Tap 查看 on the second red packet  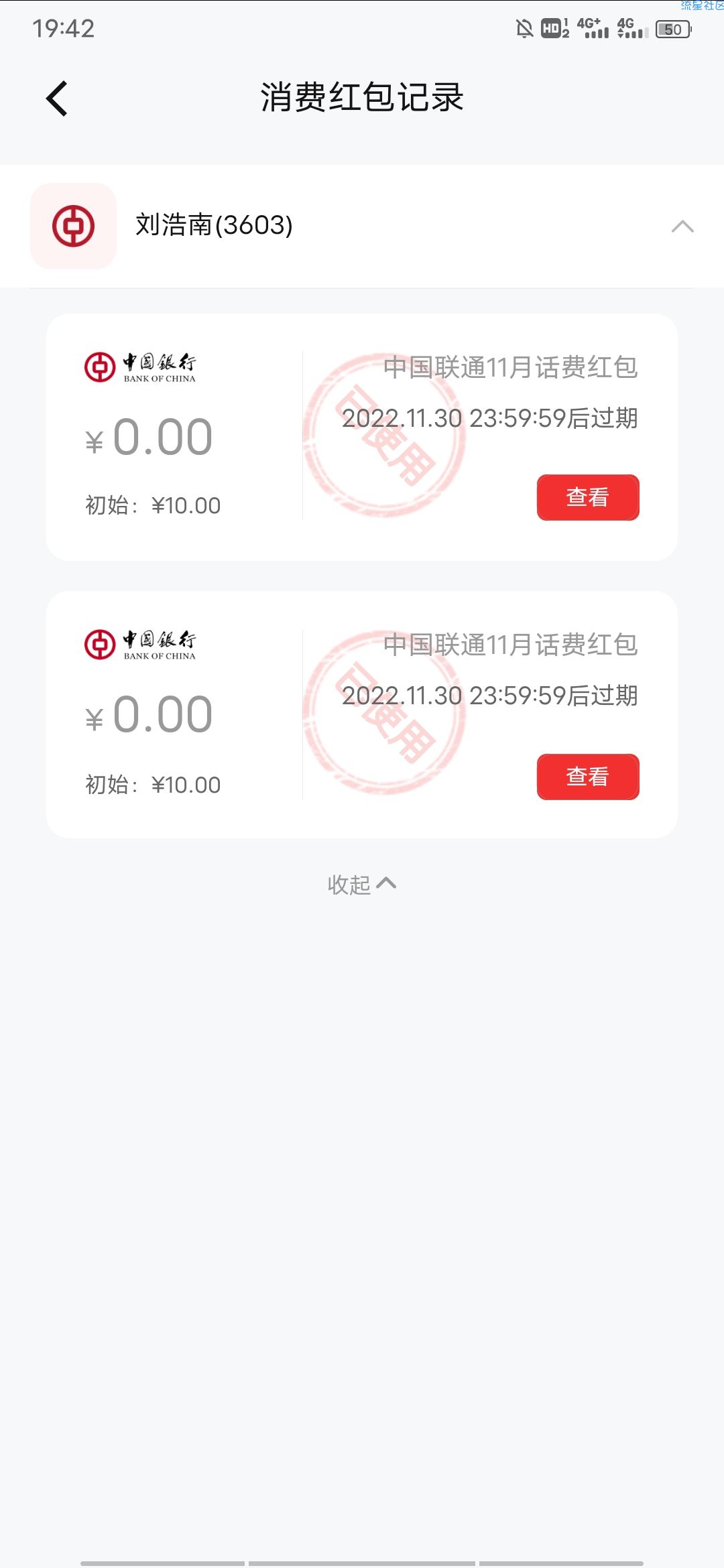[x=588, y=777]
